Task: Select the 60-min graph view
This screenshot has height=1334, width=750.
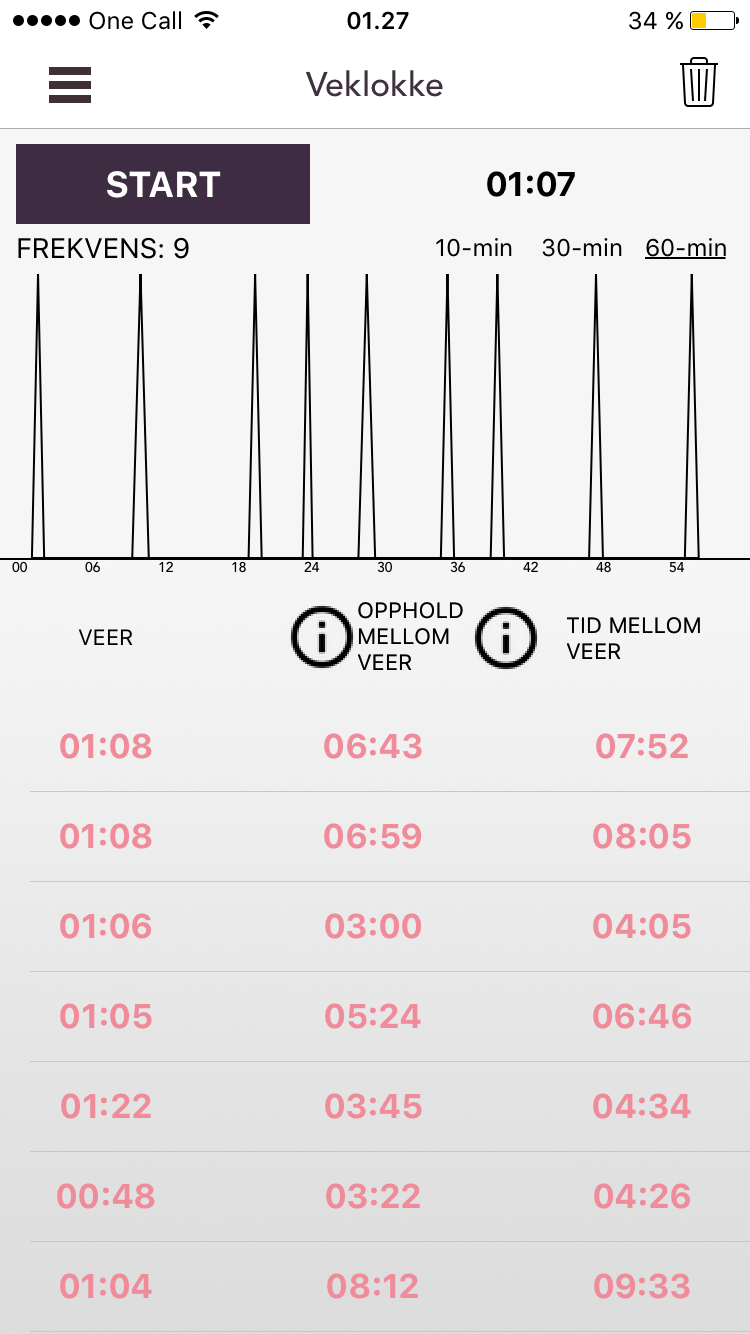Action: (x=686, y=248)
